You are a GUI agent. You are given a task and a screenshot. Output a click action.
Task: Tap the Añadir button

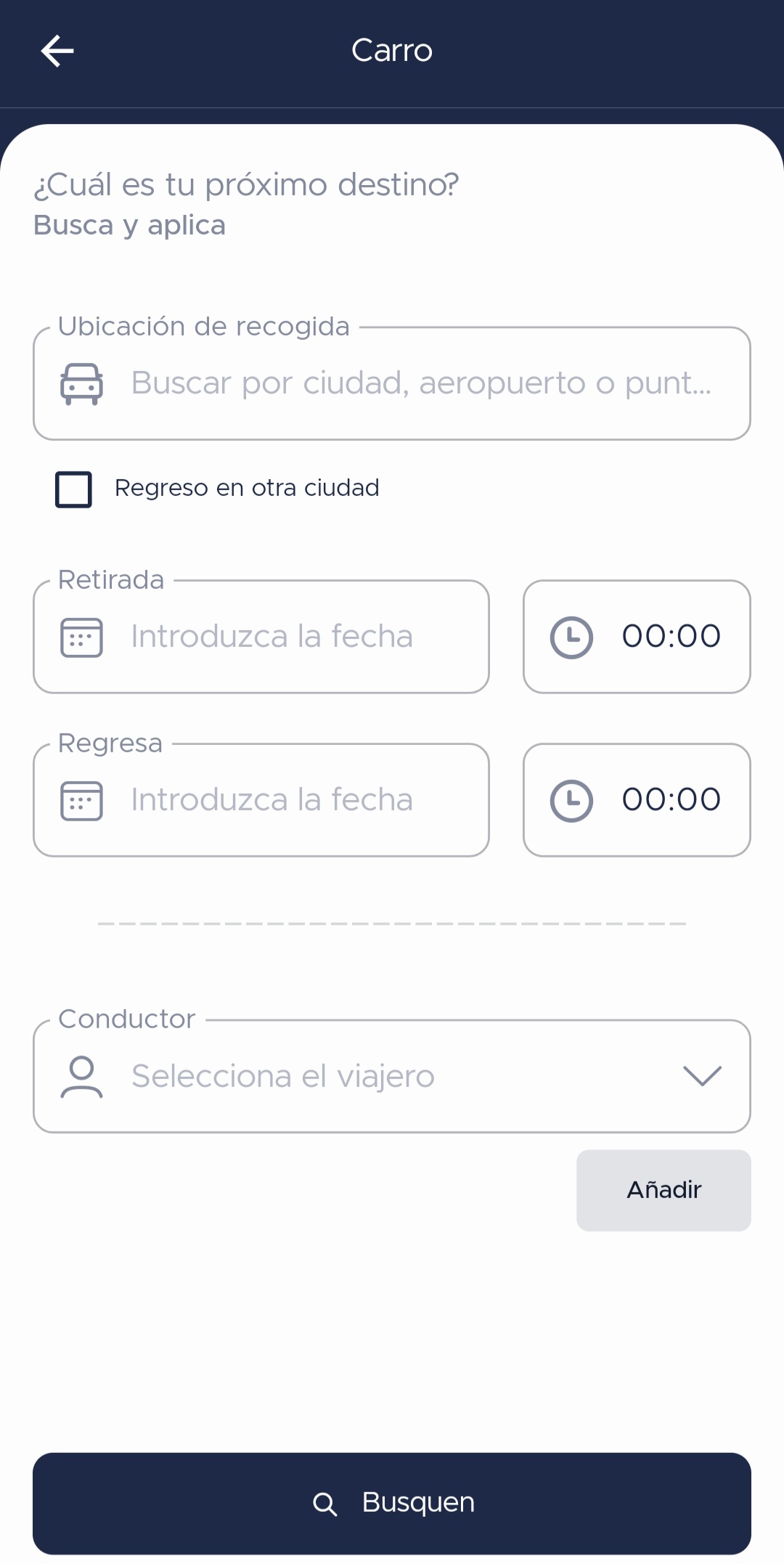(663, 1190)
